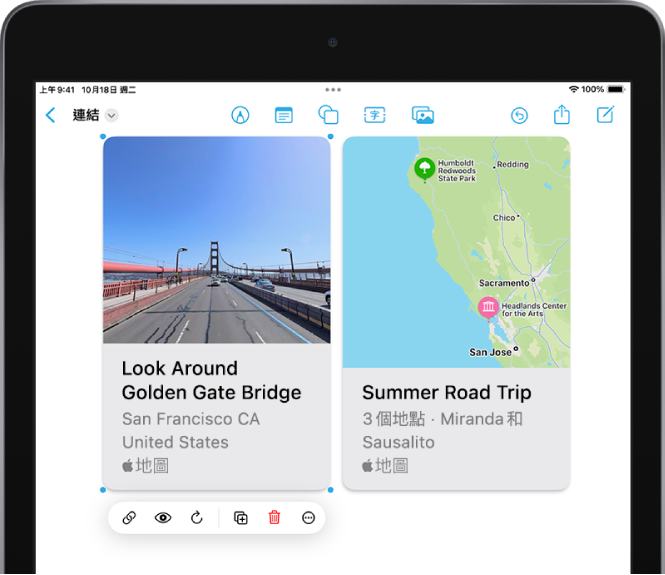Expand the 連結 board title menu
Image resolution: width=665 pixels, height=575 pixels.
(x=112, y=115)
